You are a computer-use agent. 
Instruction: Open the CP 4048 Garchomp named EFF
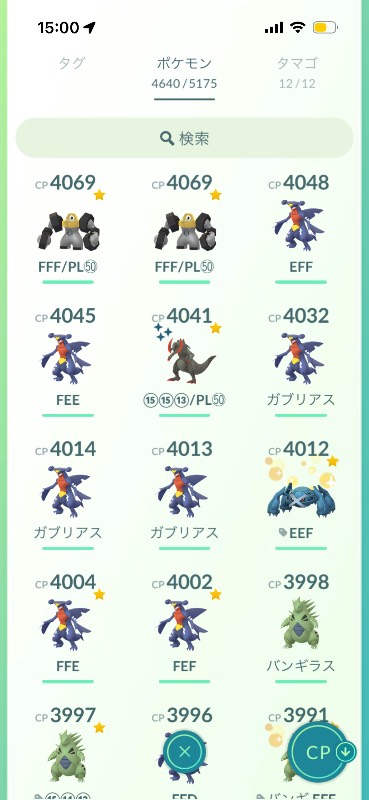click(301, 229)
